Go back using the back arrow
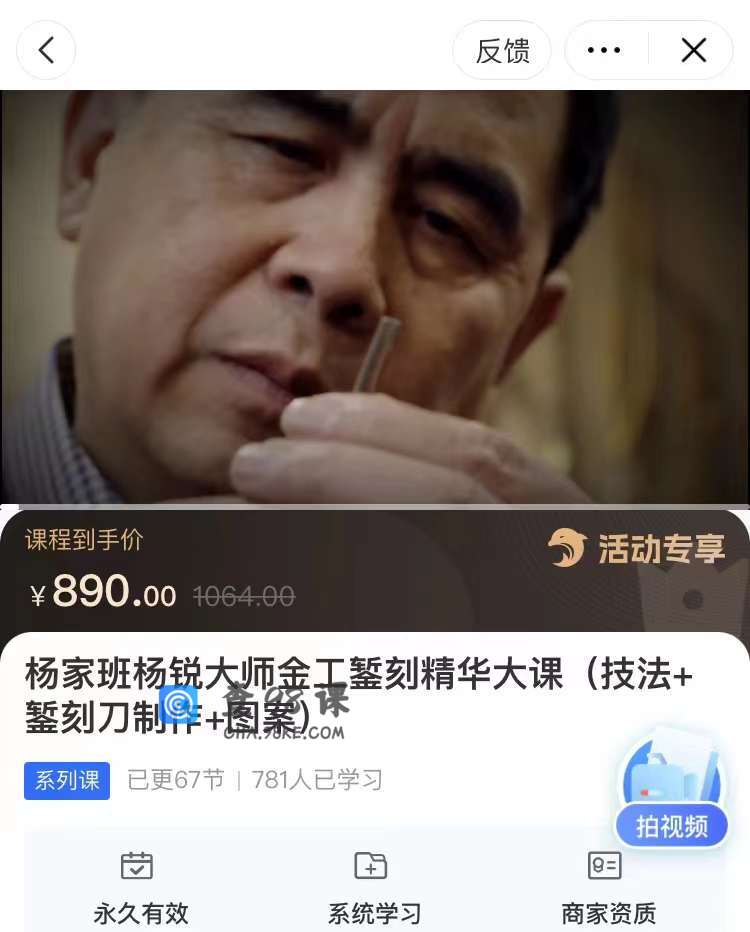The height and width of the screenshot is (932, 750). click(x=46, y=50)
